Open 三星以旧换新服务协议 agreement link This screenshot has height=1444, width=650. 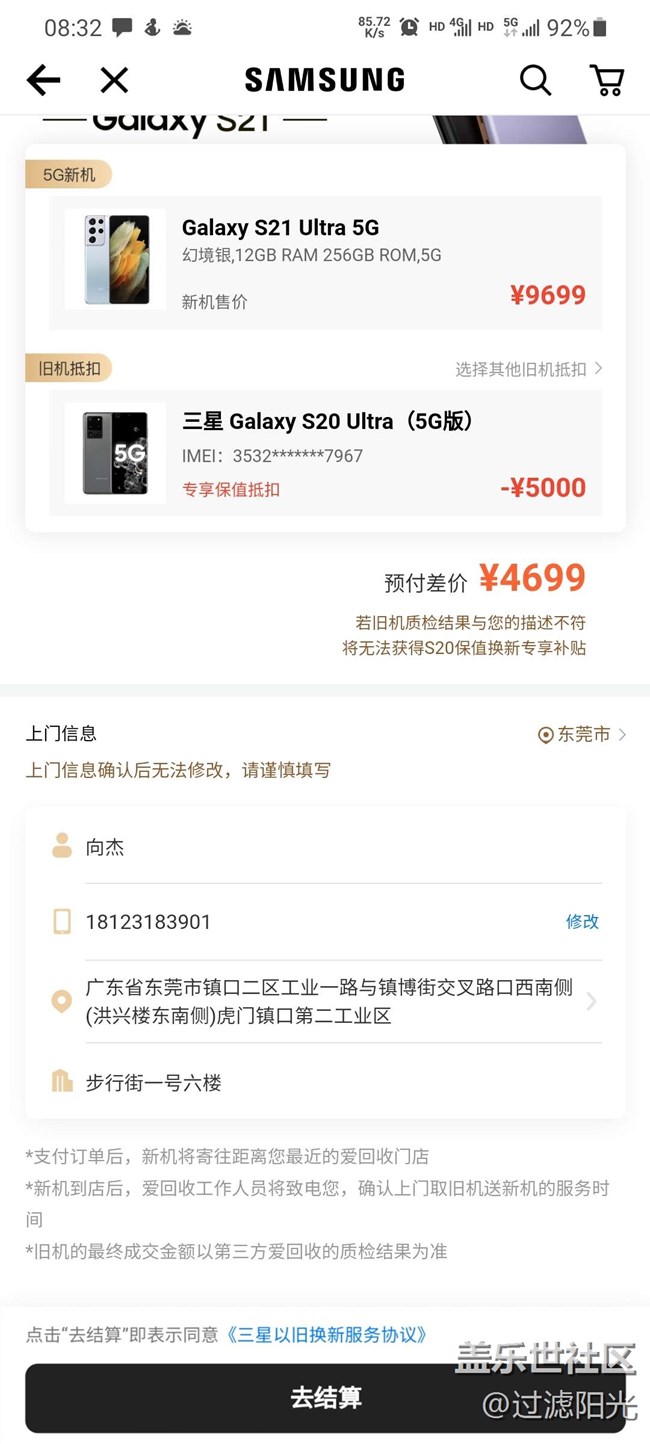point(326,1335)
